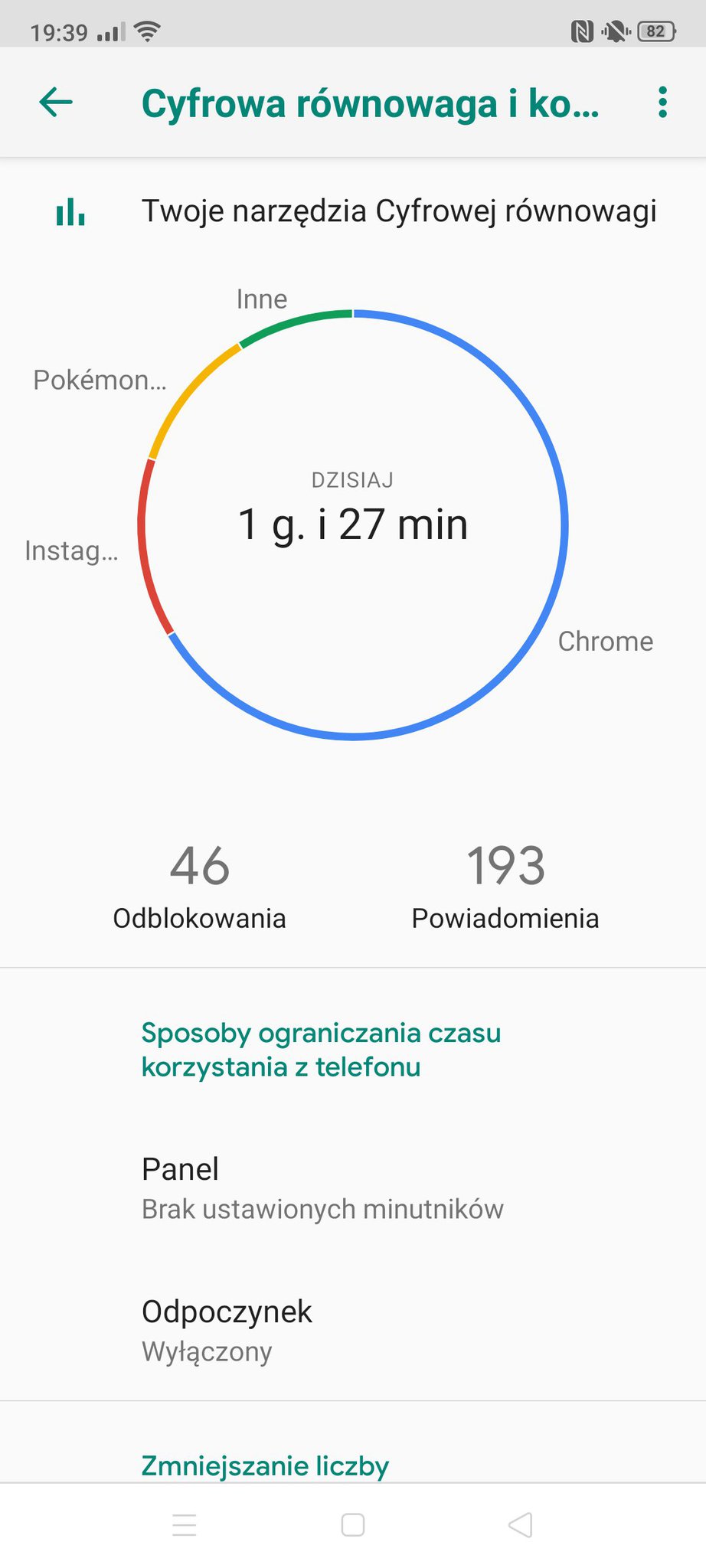View the 46 Odblokowania stats
706x1568 pixels.
tap(199, 886)
